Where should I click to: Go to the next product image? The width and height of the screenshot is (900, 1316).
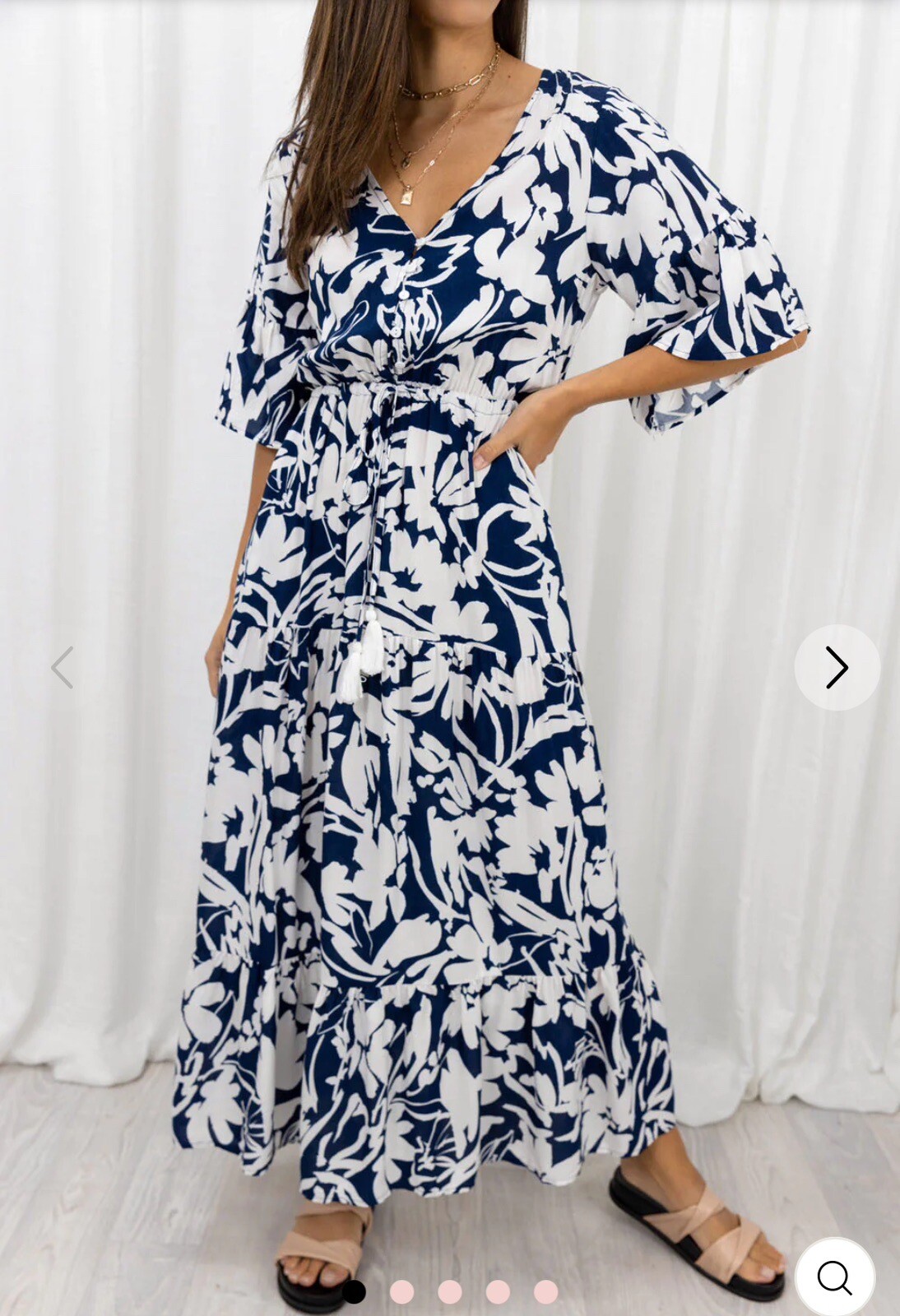[x=837, y=667]
